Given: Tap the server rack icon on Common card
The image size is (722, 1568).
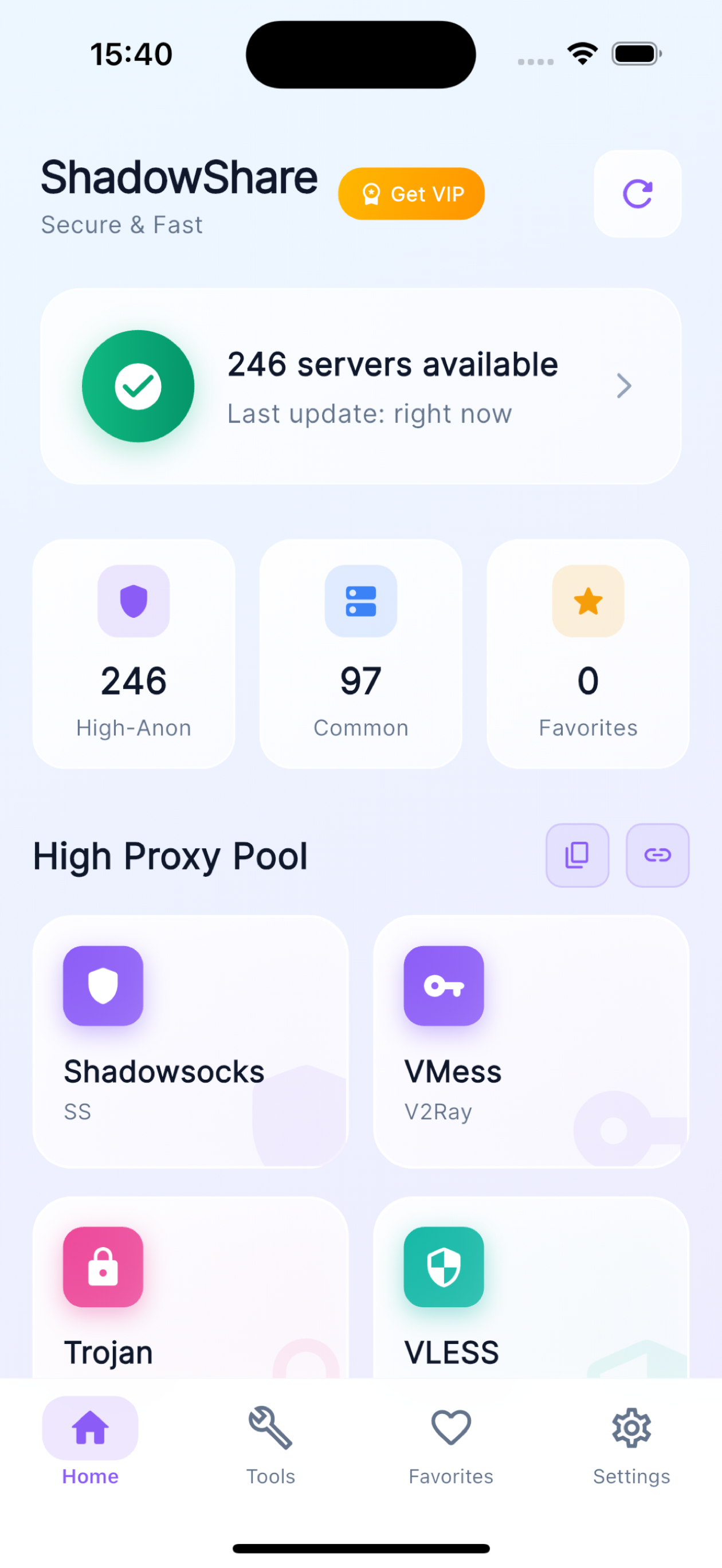Looking at the screenshot, I should pos(360,601).
